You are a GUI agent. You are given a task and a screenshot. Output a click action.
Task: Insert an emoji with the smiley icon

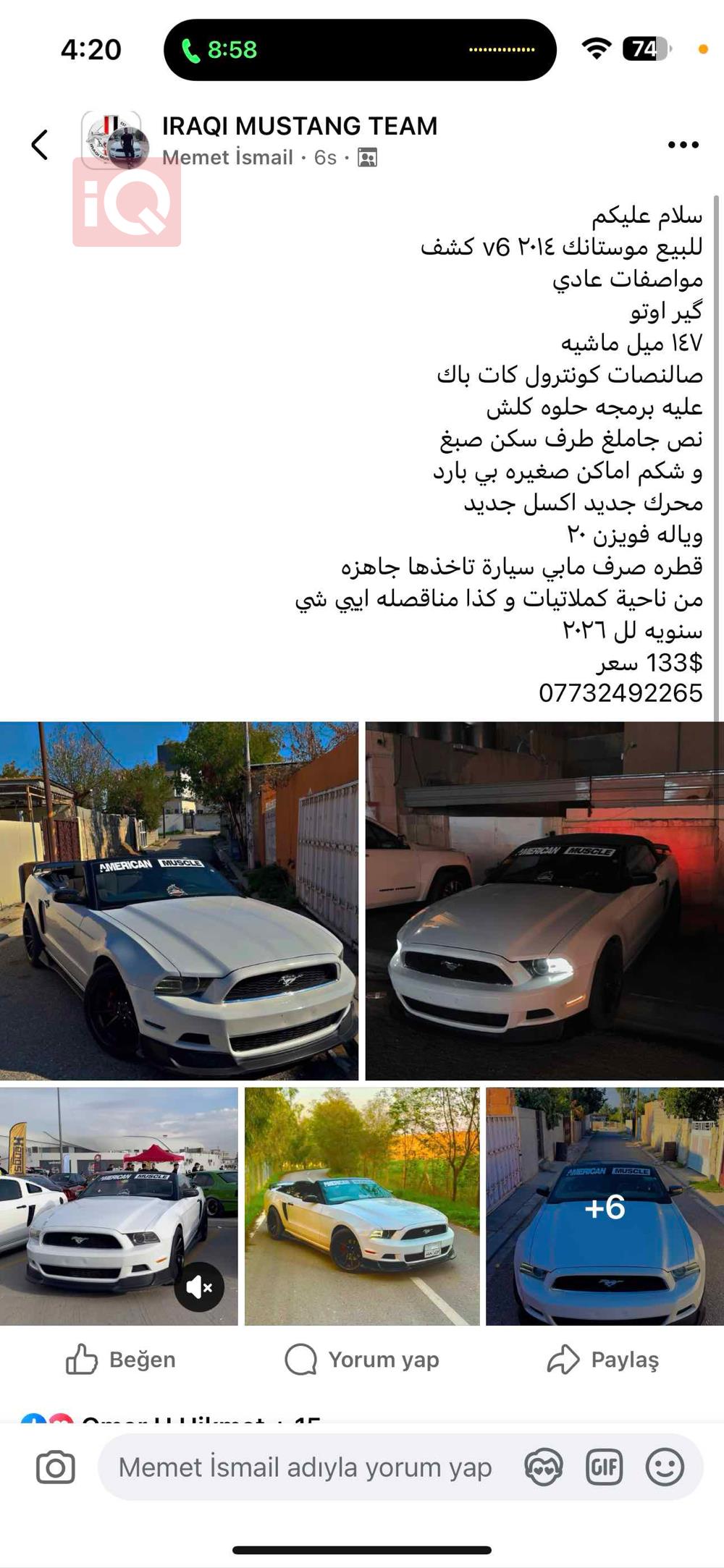coord(663,1467)
